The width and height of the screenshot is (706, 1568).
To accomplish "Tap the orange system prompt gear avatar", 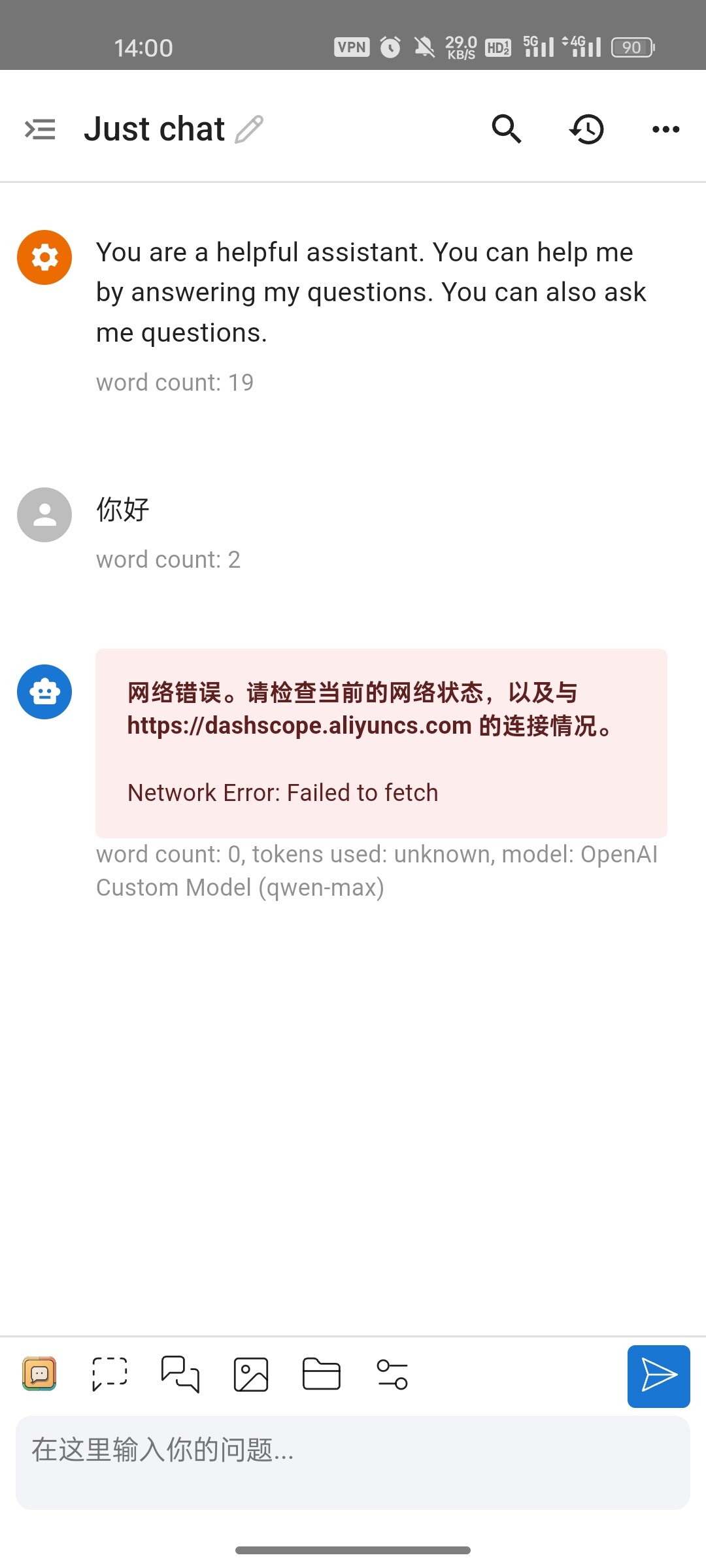I will [x=44, y=257].
